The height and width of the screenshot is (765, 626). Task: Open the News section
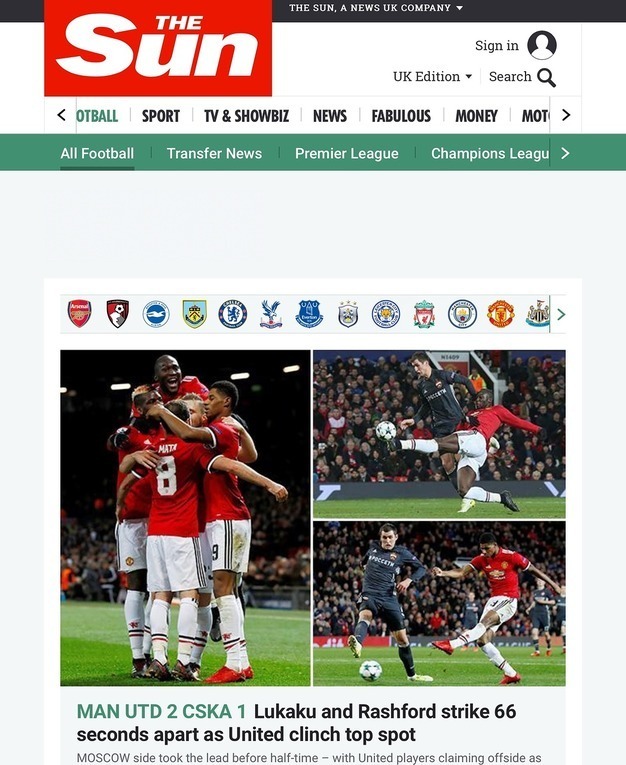[329, 116]
